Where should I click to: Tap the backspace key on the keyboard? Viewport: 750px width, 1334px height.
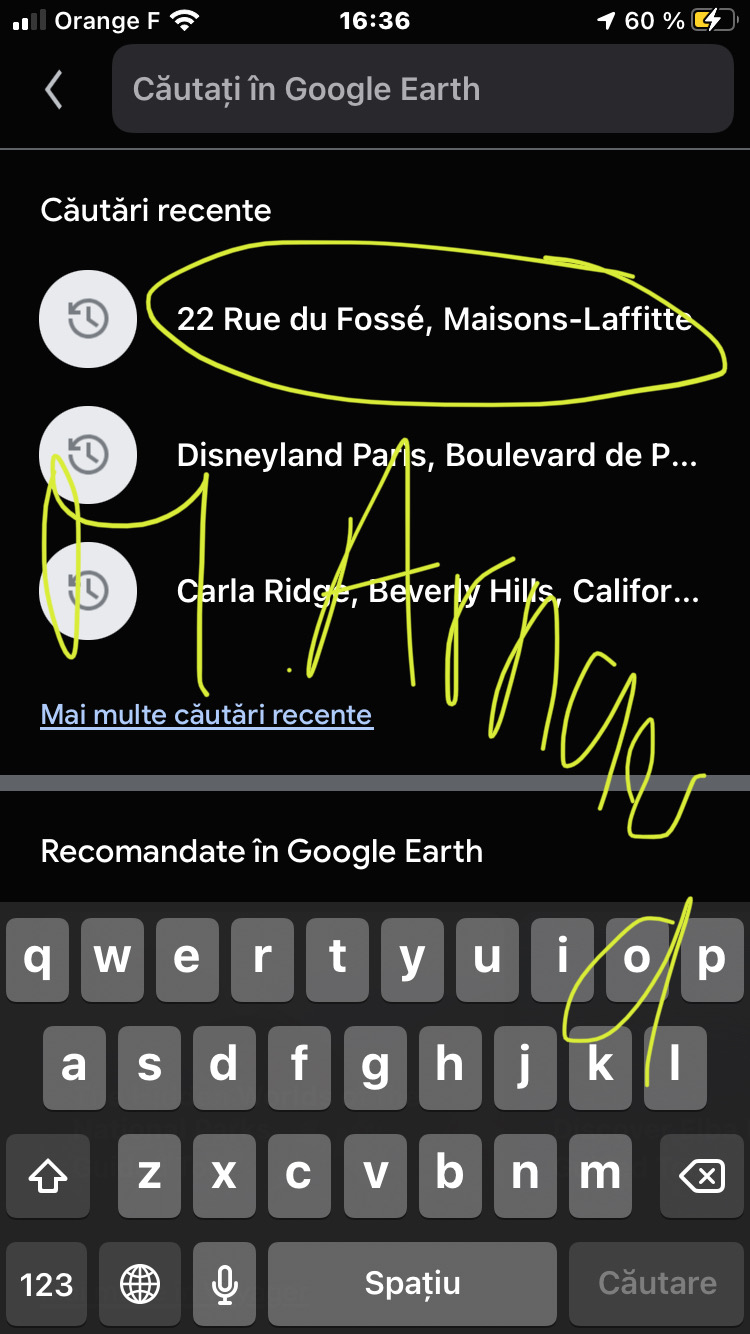point(701,1177)
